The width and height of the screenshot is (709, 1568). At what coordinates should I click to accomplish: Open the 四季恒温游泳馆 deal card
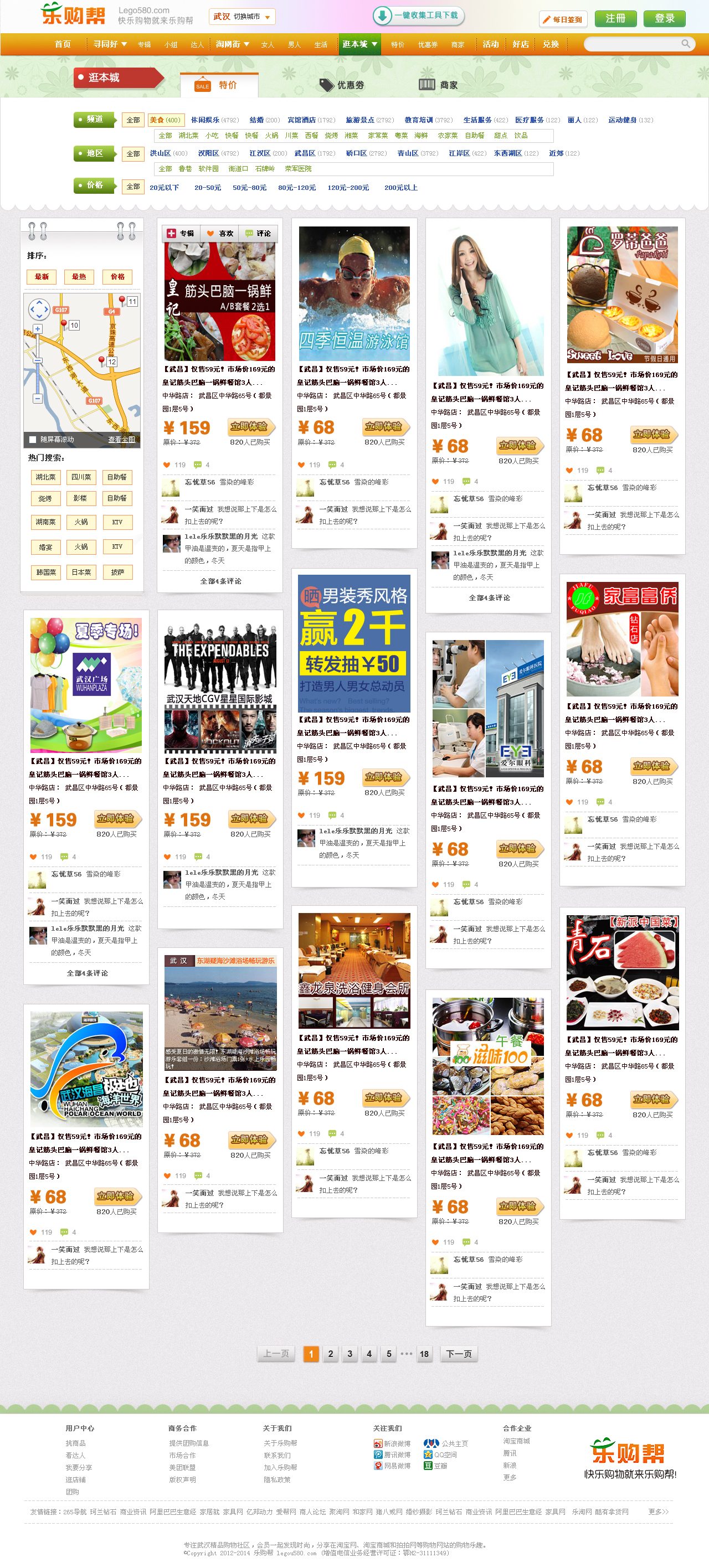(x=354, y=294)
